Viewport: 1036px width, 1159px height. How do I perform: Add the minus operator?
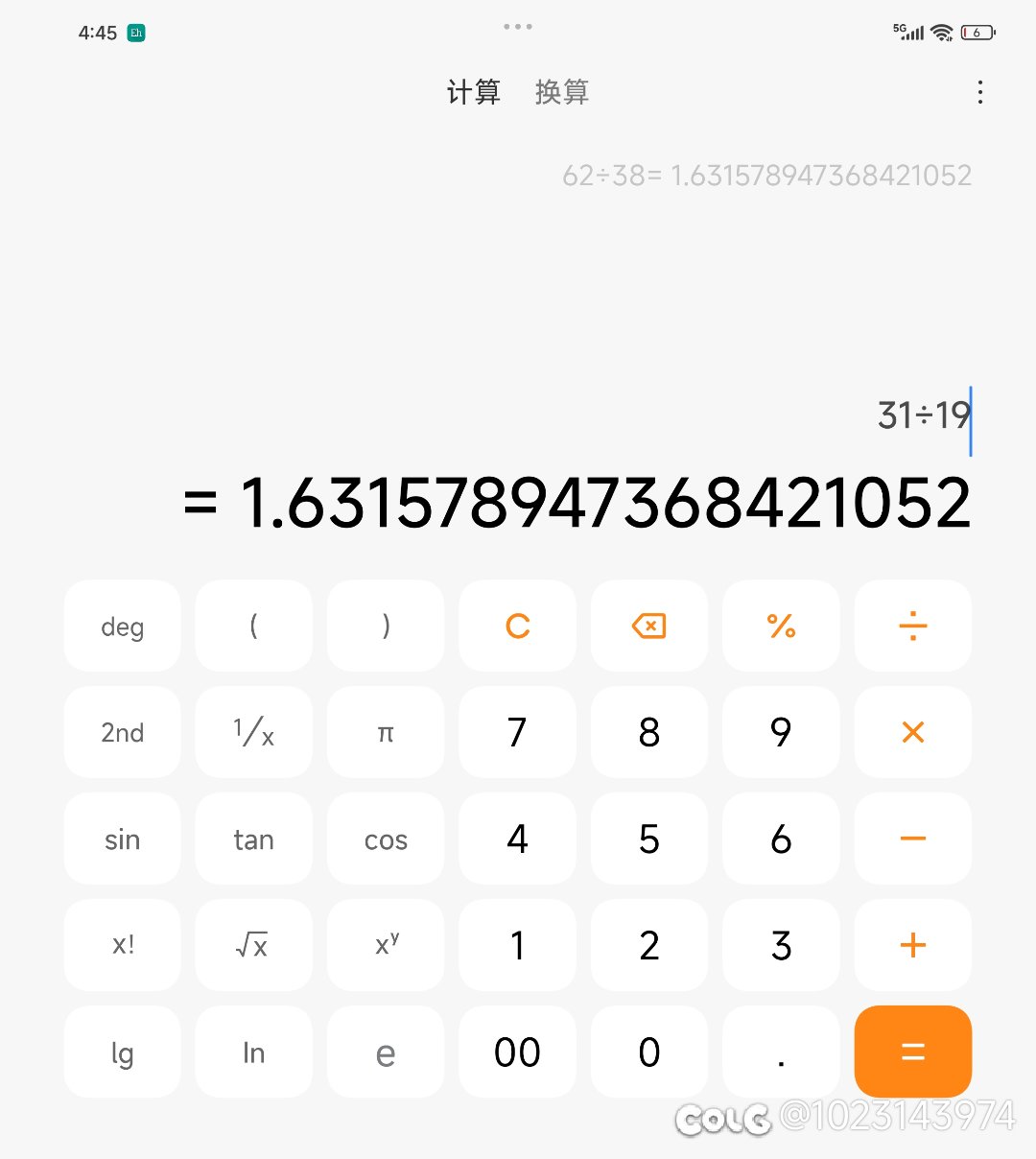(x=912, y=840)
